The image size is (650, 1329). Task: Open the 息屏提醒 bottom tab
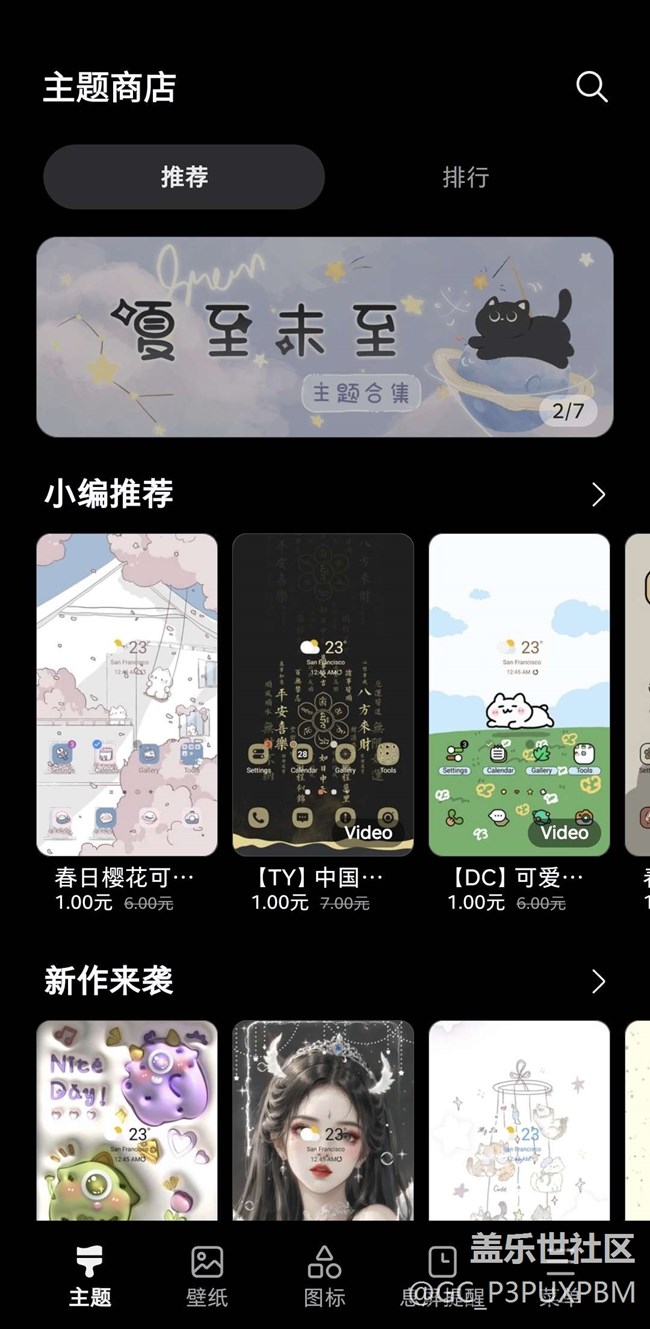point(442,1276)
